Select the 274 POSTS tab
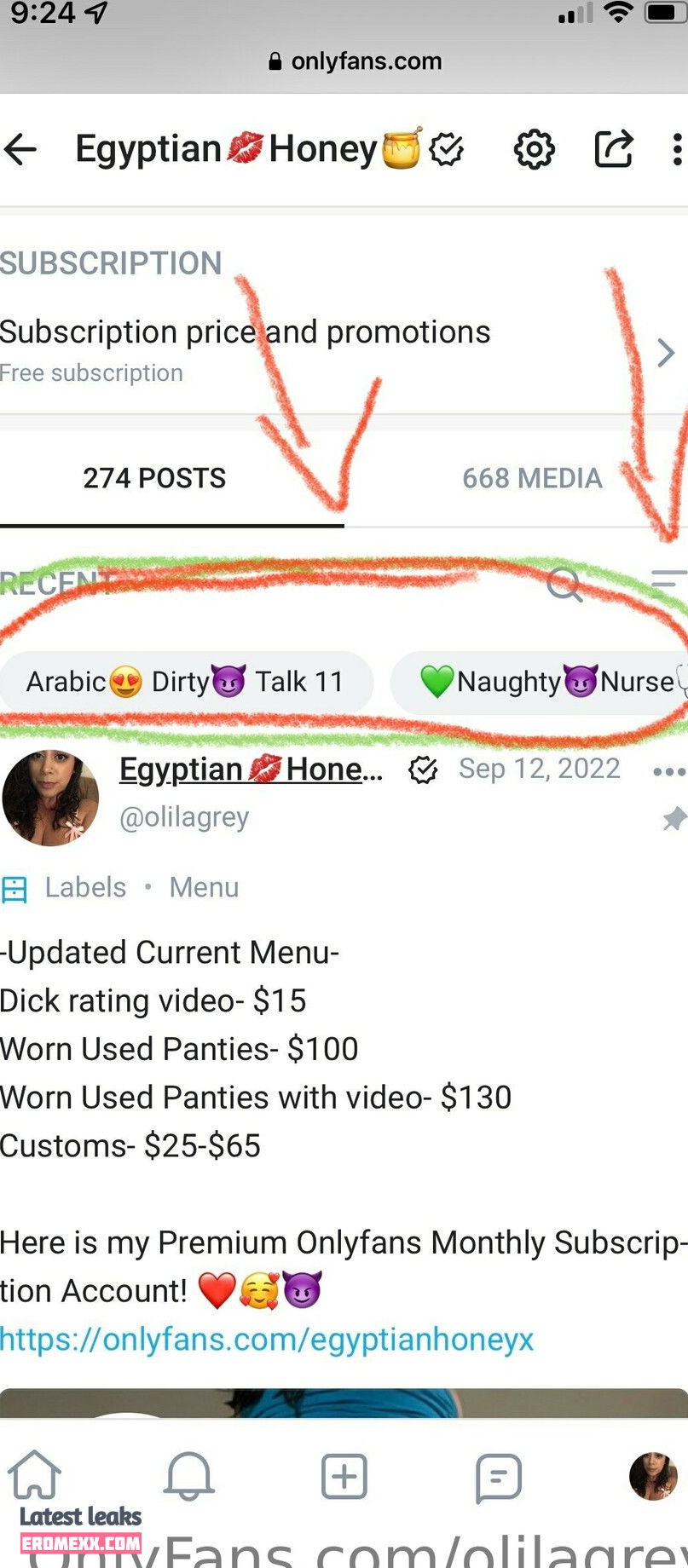 click(x=154, y=478)
